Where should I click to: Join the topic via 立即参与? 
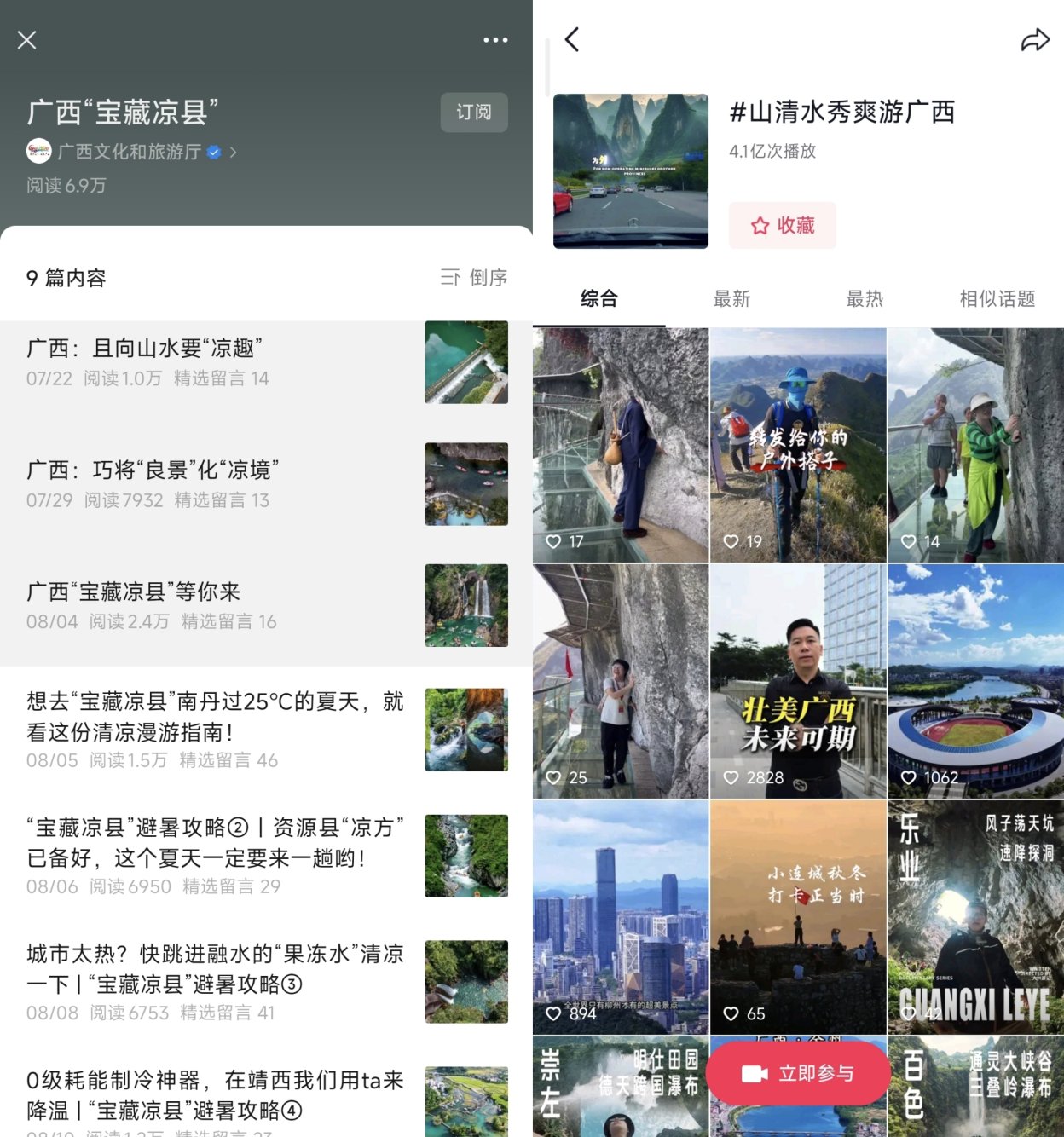(x=799, y=1073)
